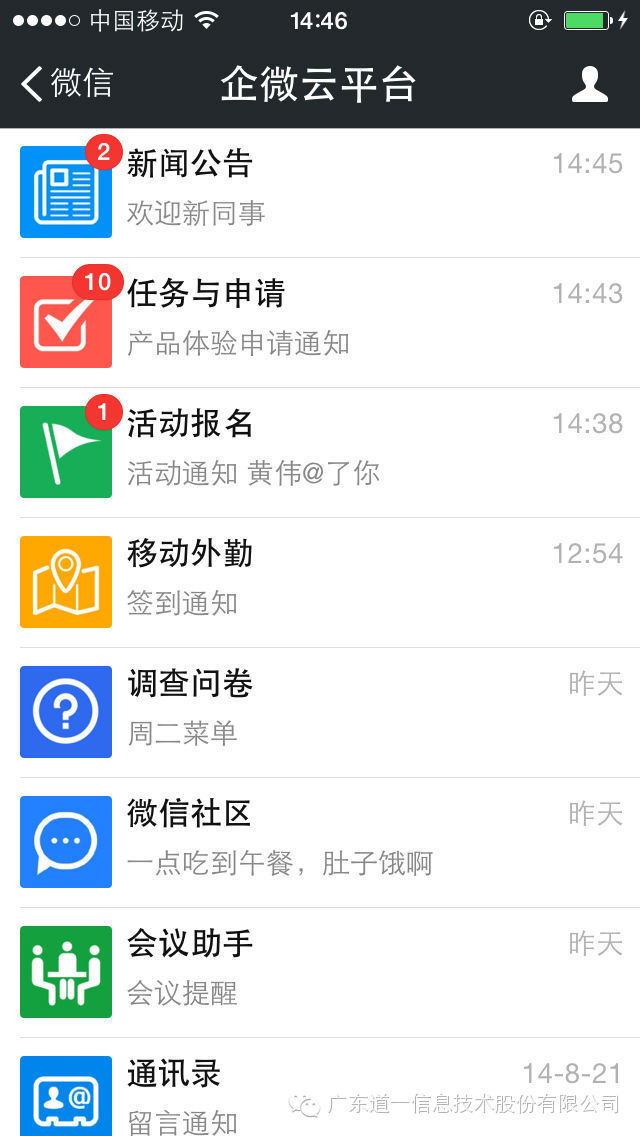640x1136 pixels.
Task: Open 新闻公告 conversation
Action: pos(320,192)
